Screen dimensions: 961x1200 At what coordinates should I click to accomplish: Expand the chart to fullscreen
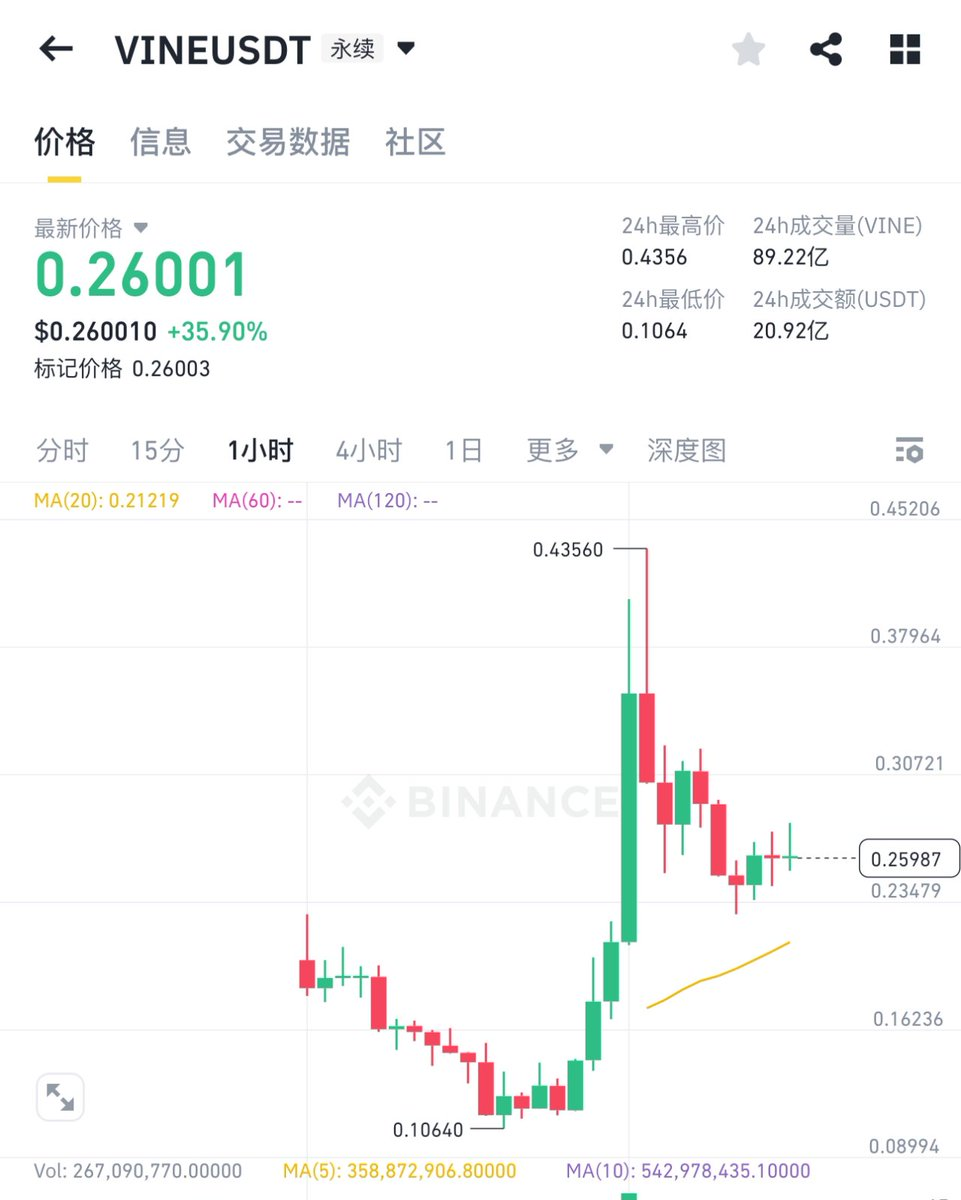tap(60, 1097)
